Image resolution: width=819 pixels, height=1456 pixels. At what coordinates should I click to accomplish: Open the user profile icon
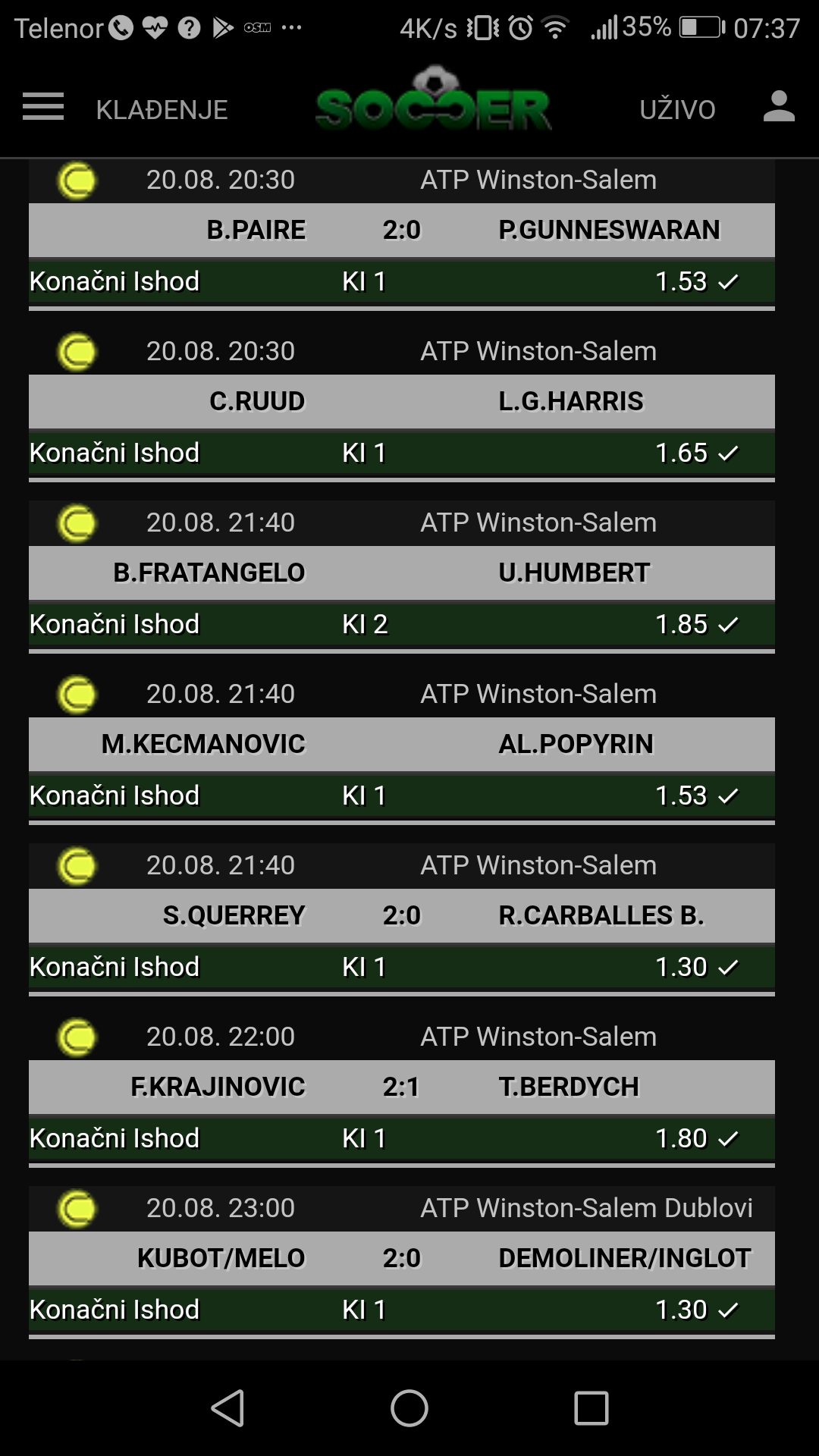779,107
